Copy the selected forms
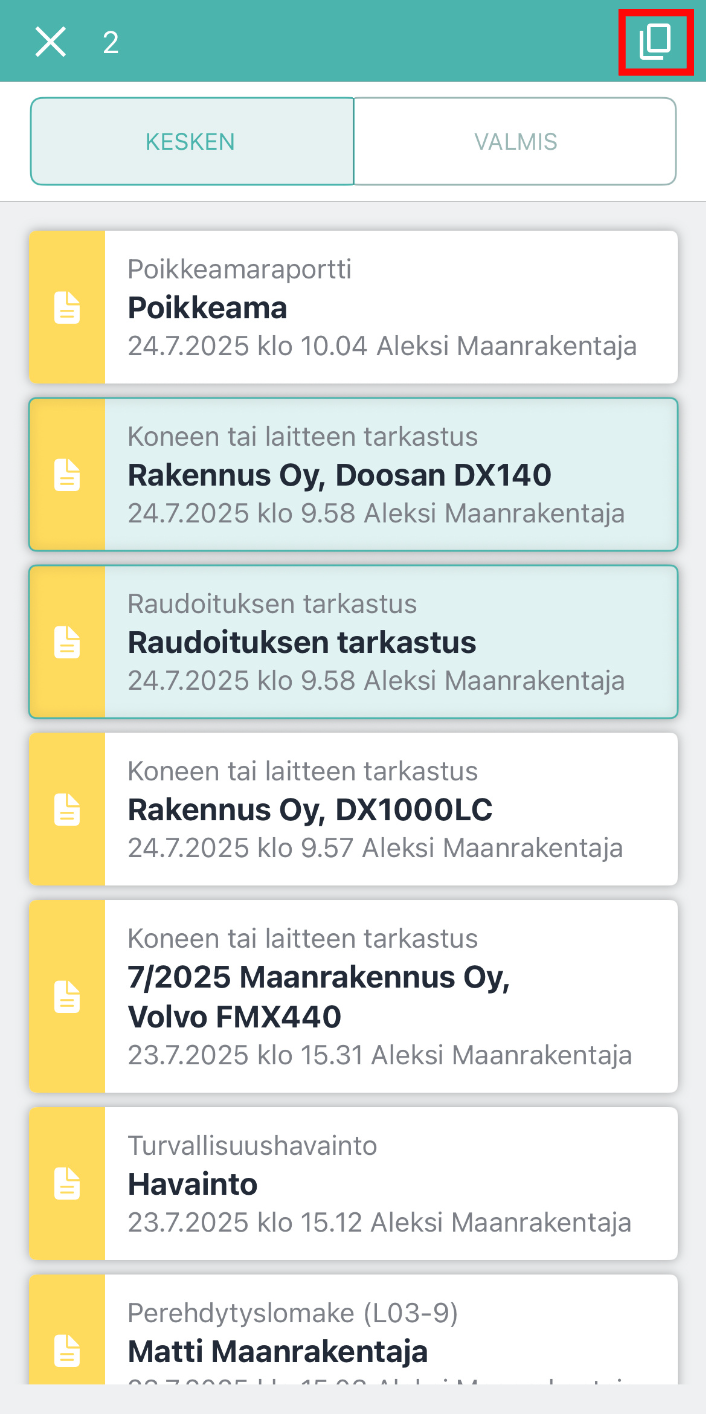Viewport: 706px width, 1414px height. click(x=655, y=42)
